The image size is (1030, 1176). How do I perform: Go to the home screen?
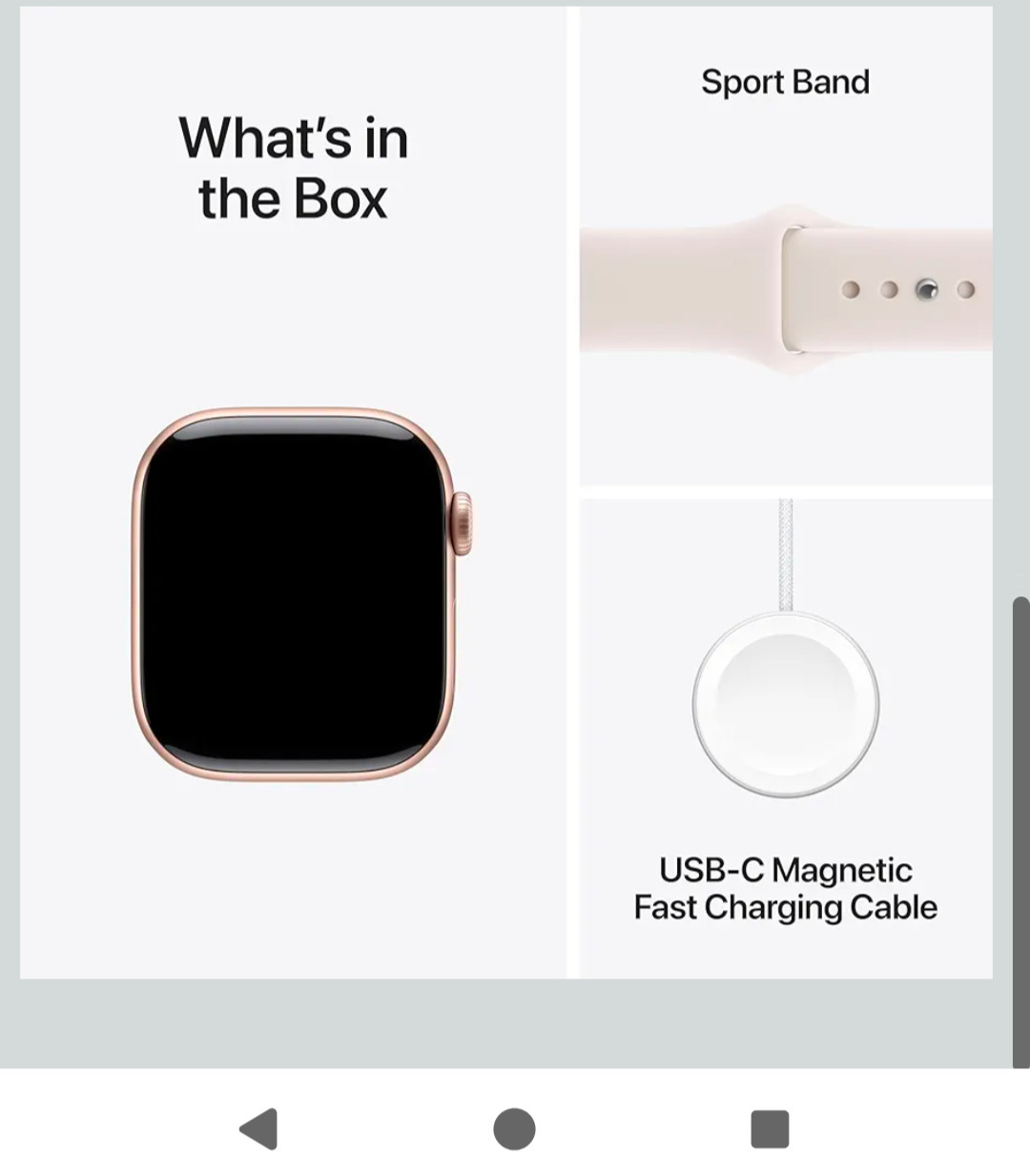tap(514, 1129)
